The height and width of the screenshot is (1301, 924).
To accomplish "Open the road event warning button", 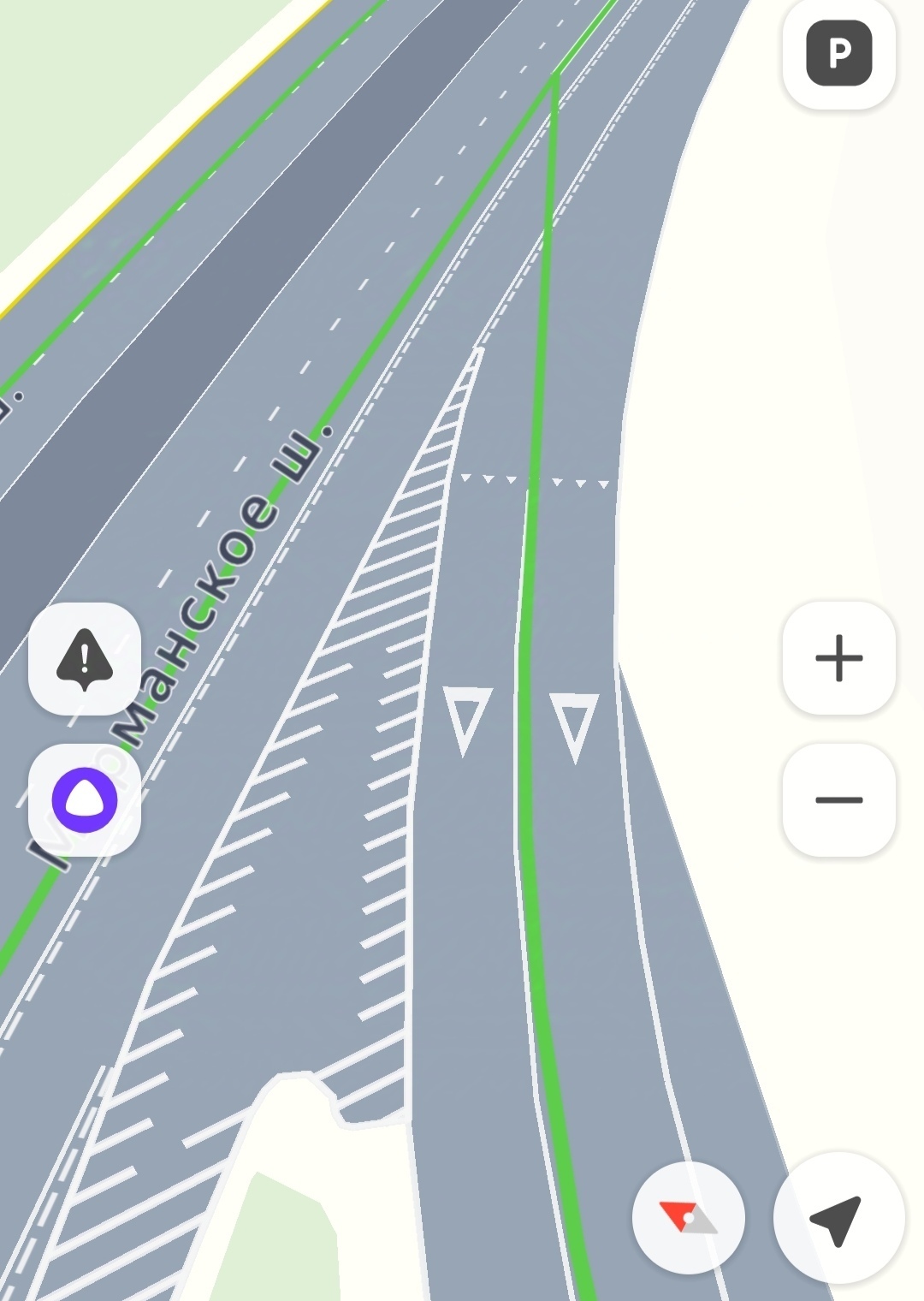I will pyautogui.click(x=85, y=659).
